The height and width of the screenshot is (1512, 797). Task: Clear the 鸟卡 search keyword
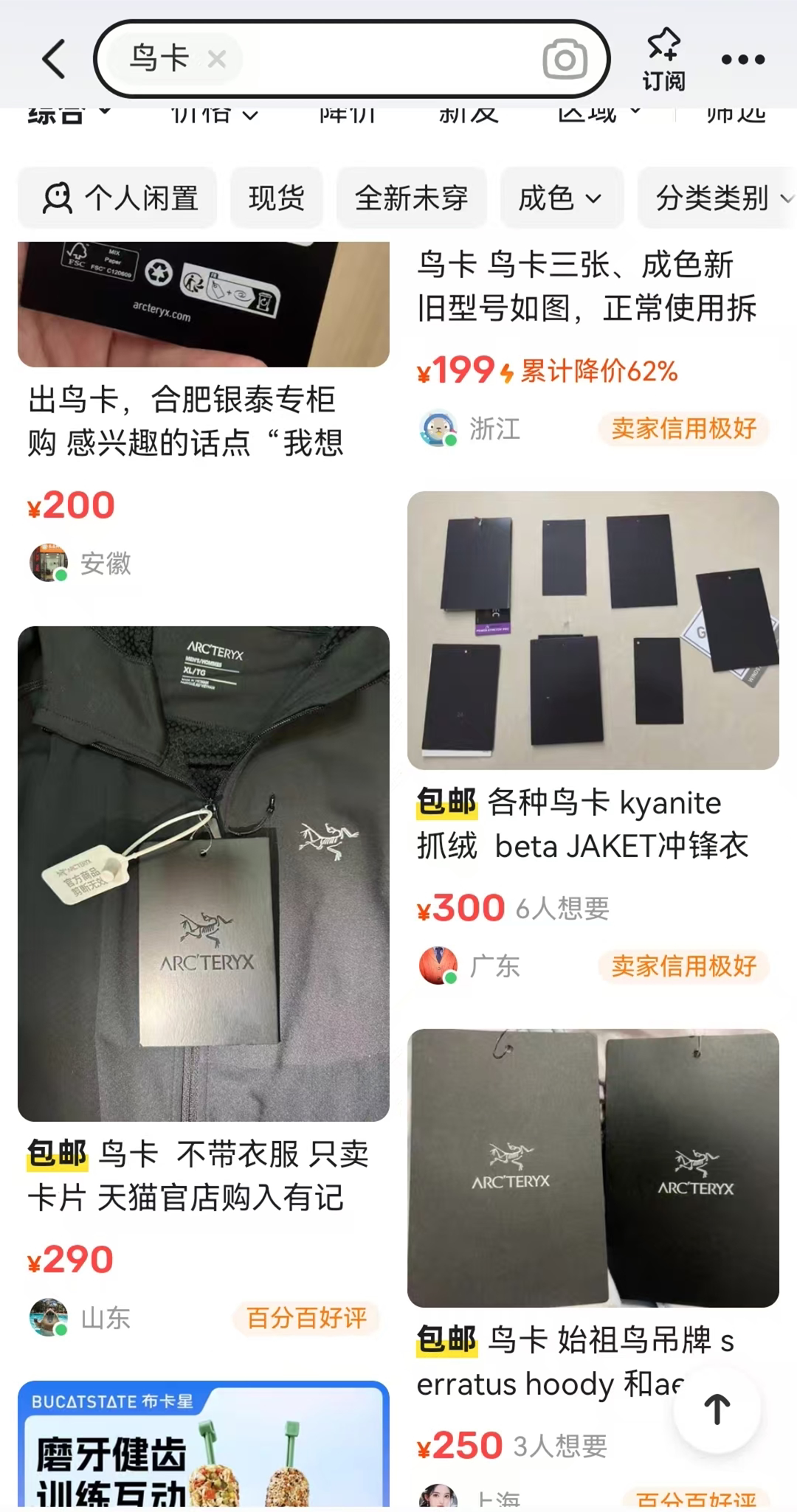coord(216,59)
